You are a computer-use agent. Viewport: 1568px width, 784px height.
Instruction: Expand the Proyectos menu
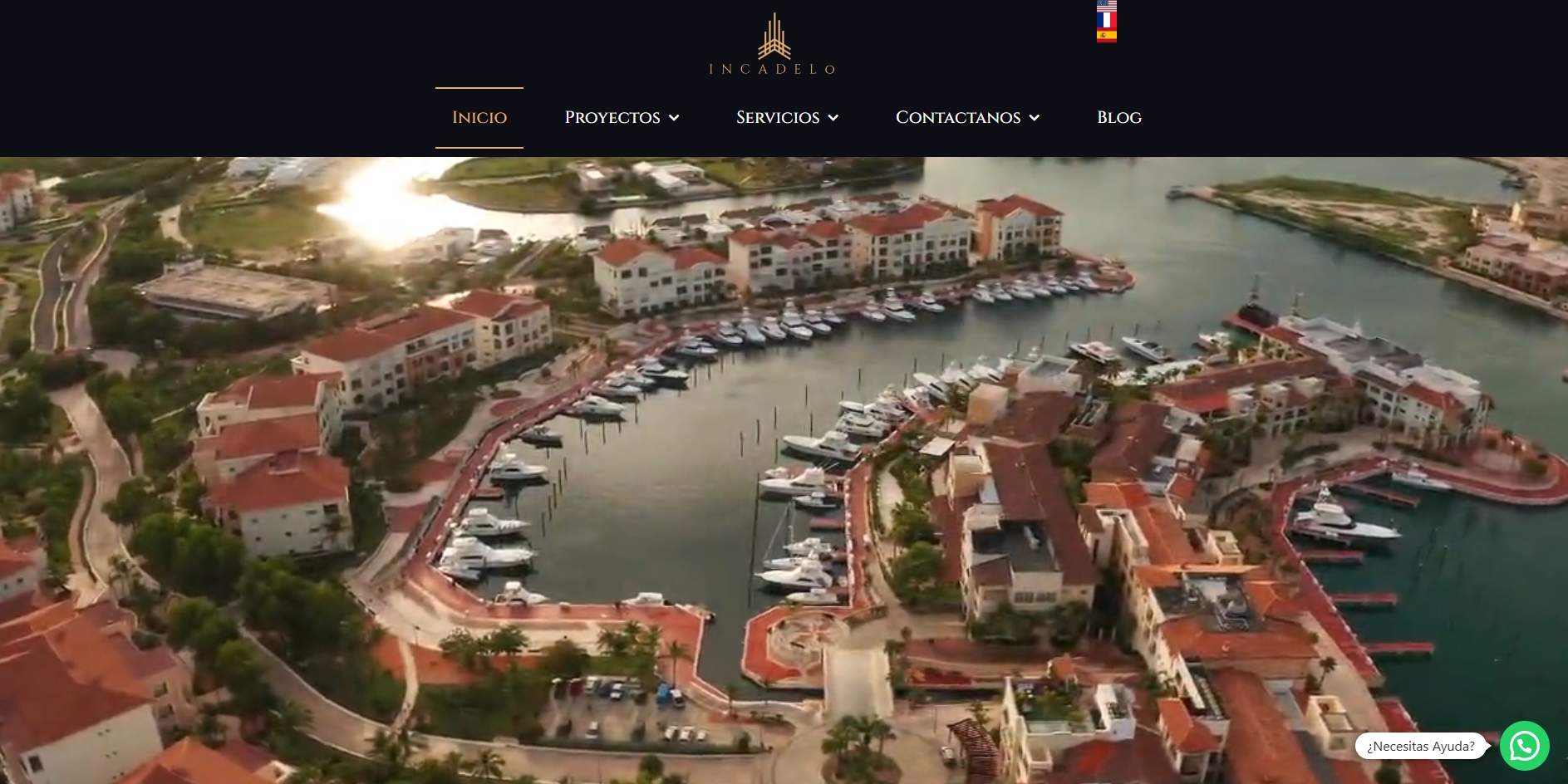click(x=622, y=117)
